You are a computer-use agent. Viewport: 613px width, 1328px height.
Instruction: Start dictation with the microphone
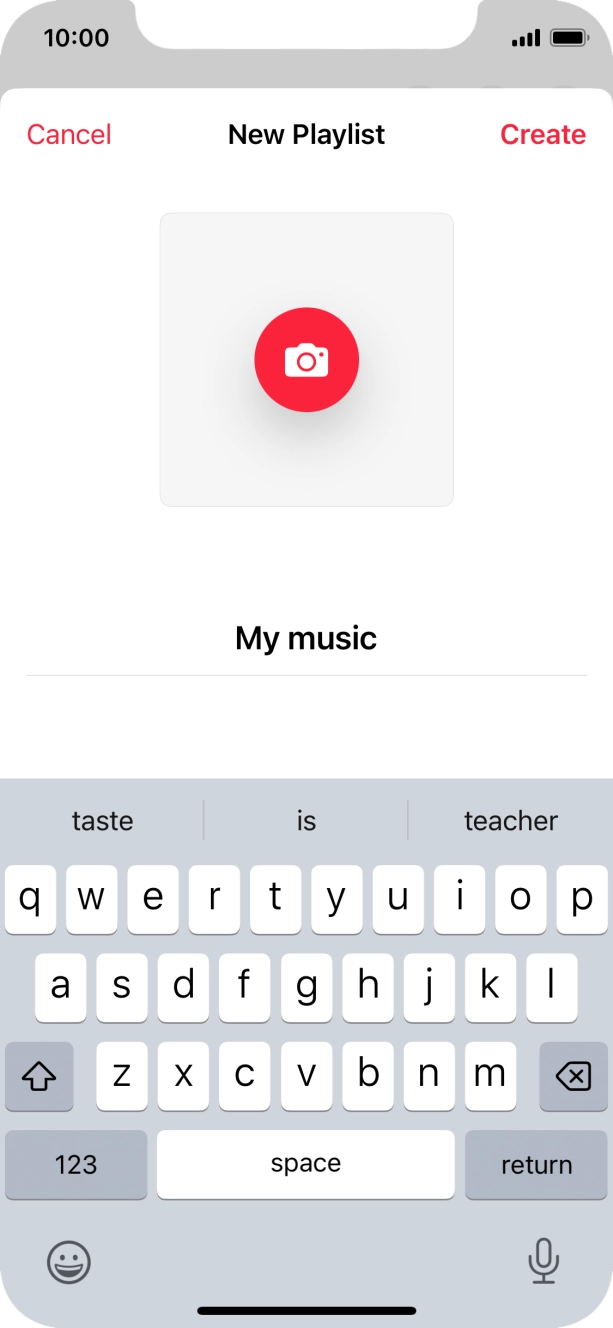(543, 1260)
